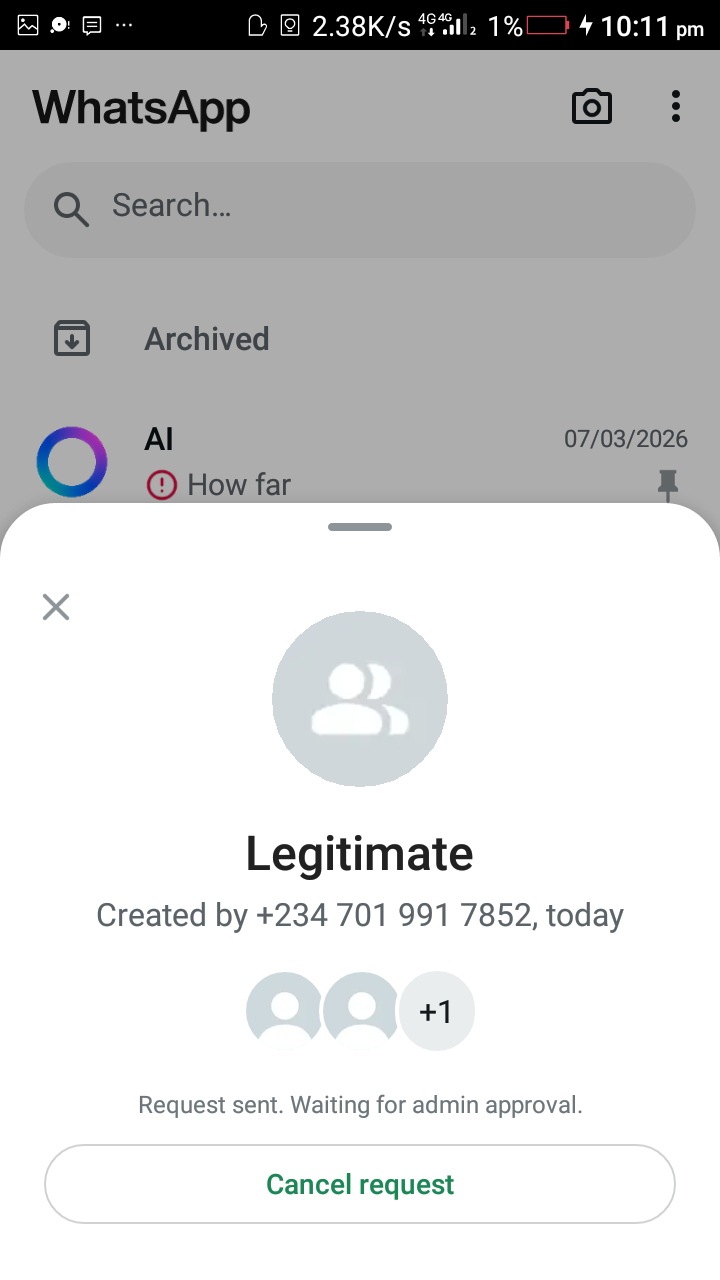The image size is (720, 1280).
Task: Close the Legitimate group sheet
Action: tap(56, 607)
